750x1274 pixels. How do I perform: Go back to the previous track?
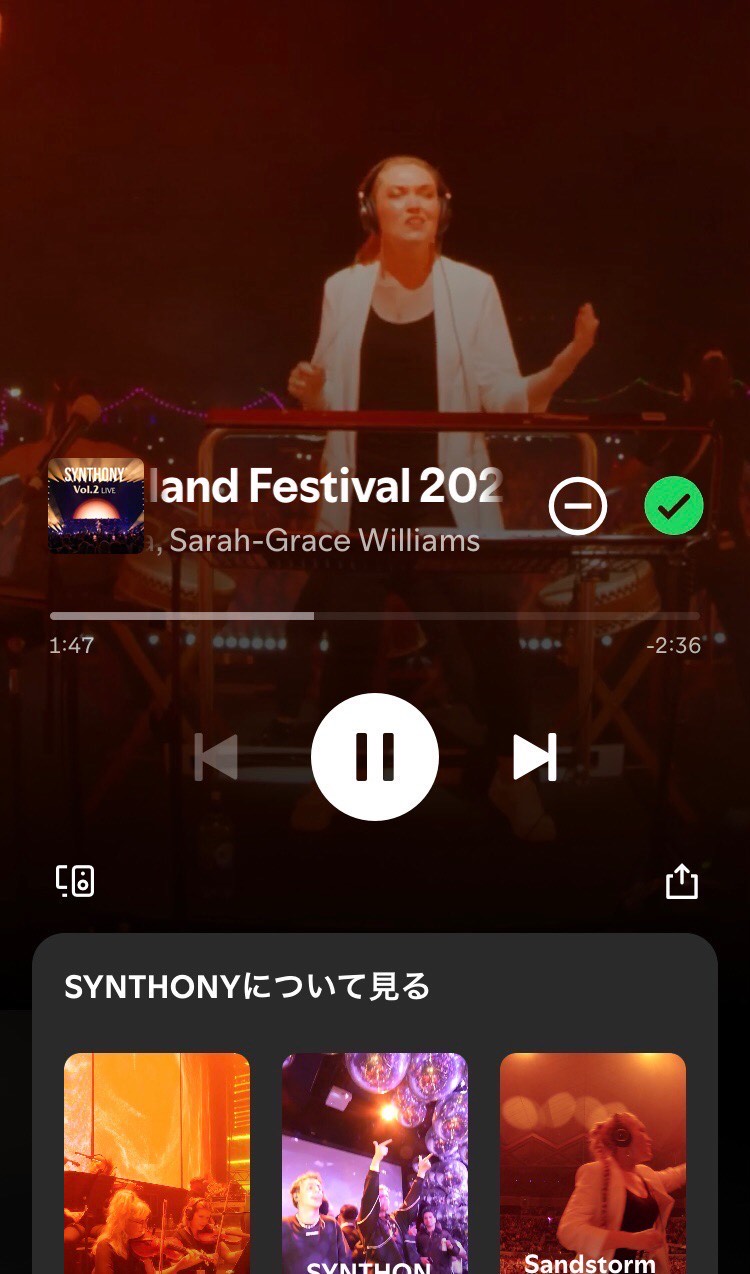214,757
